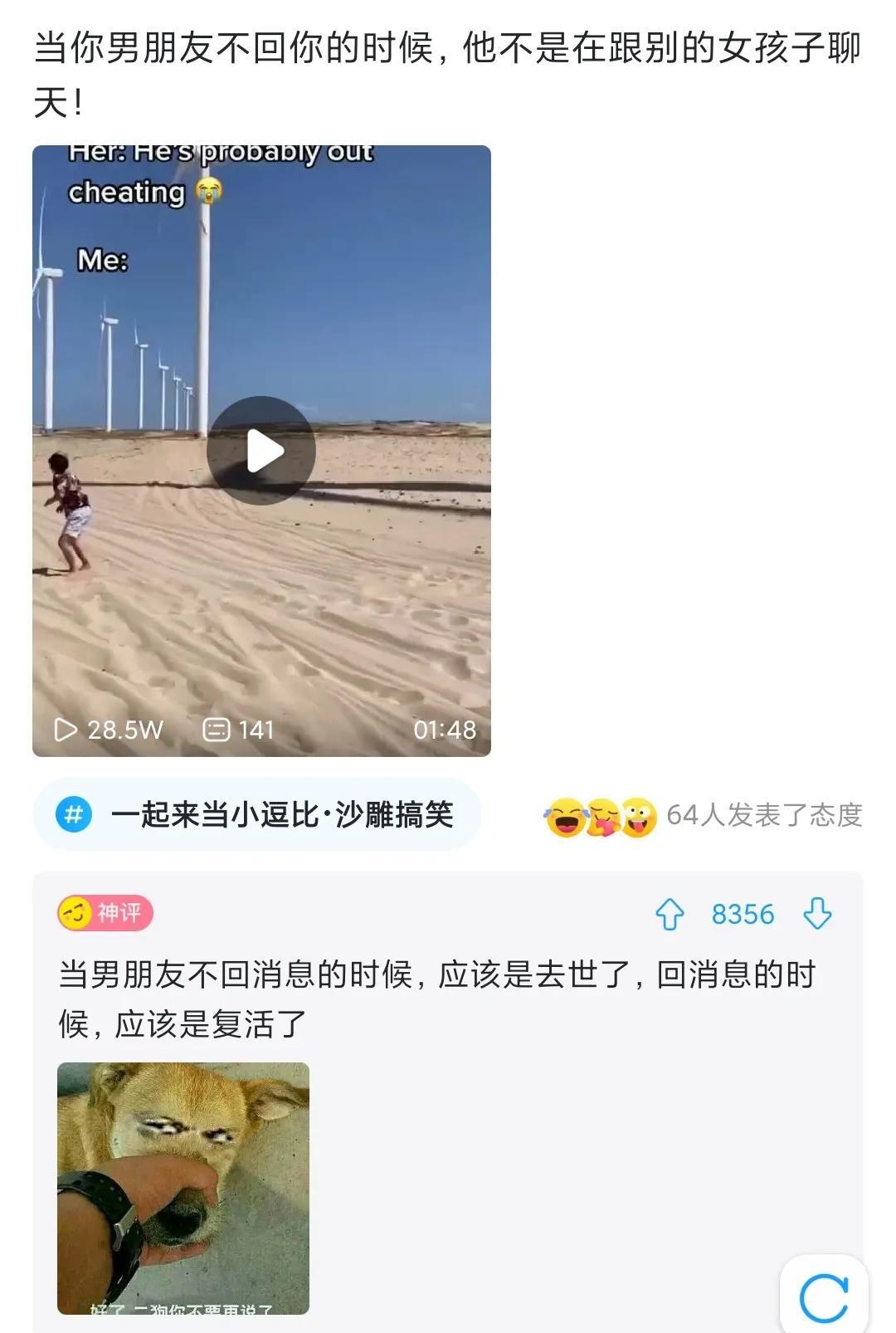View the dog meme image in comment
The height and width of the screenshot is (1333, 896).
183,1188
